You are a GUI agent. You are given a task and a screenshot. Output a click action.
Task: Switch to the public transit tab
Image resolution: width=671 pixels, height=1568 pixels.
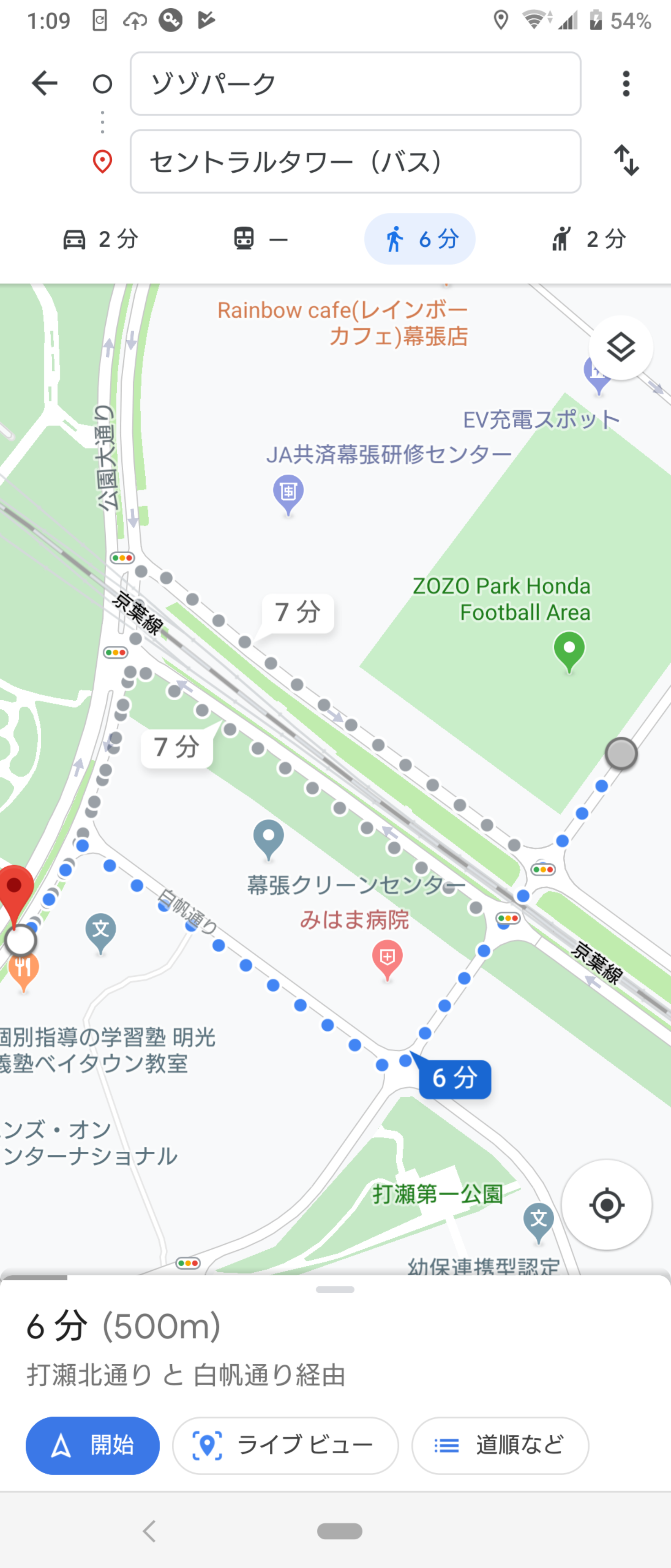260,239
